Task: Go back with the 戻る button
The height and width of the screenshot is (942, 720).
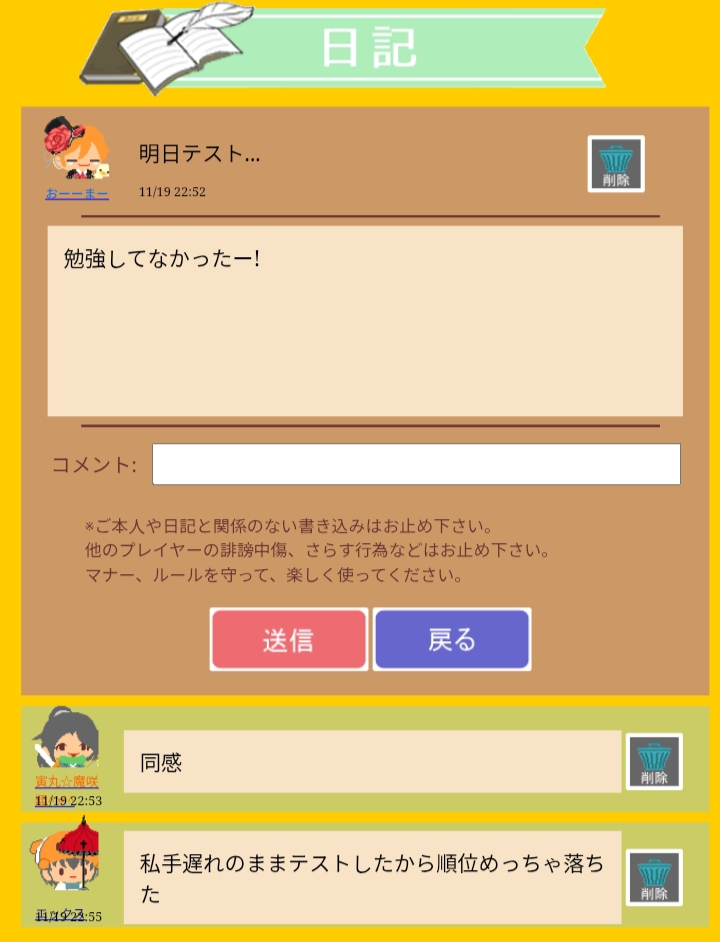Action: tap(452, 640)
